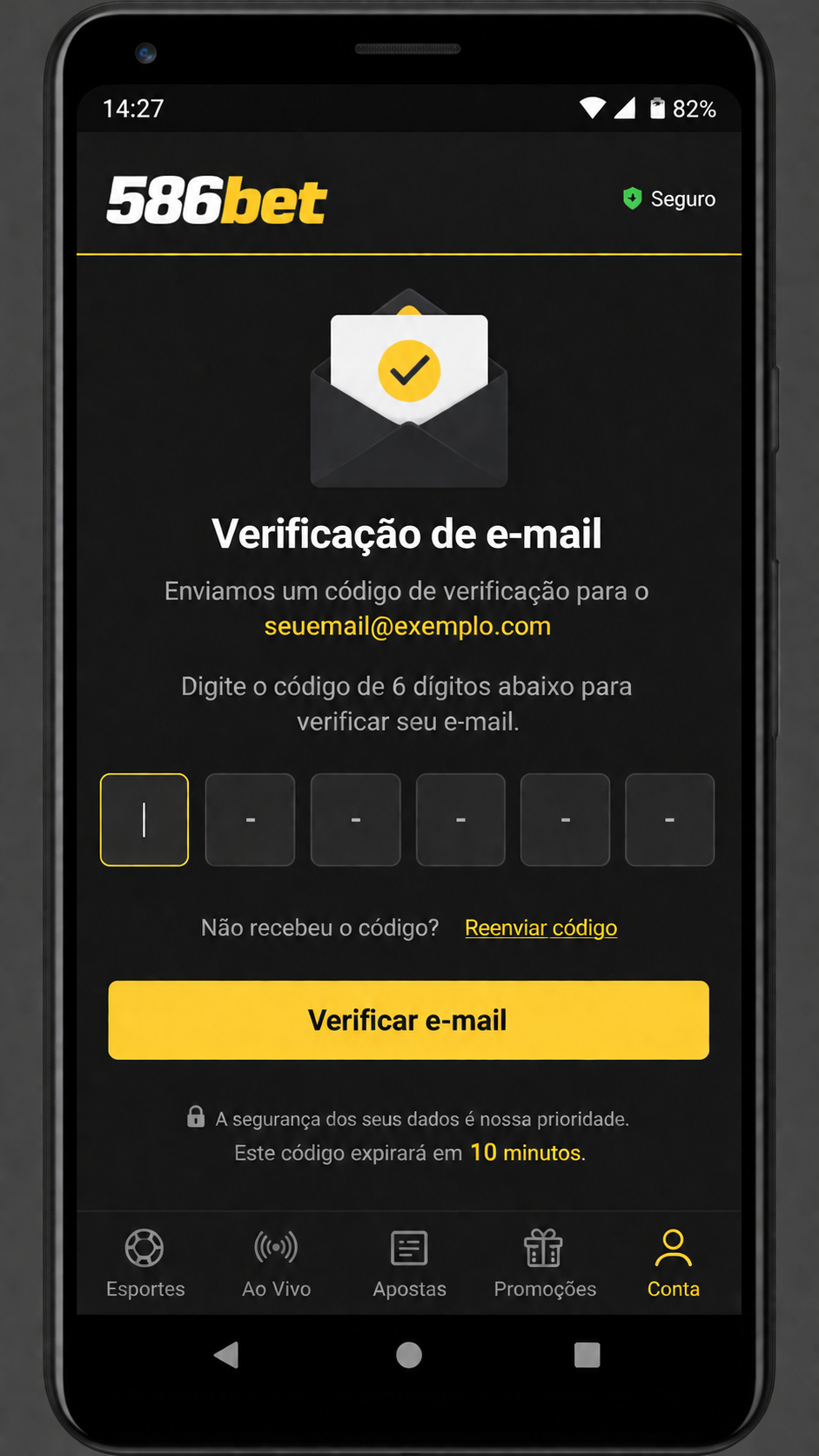The image size is (819, 1456).
Task: Tap the system back button
Action: click(226, 1354)
